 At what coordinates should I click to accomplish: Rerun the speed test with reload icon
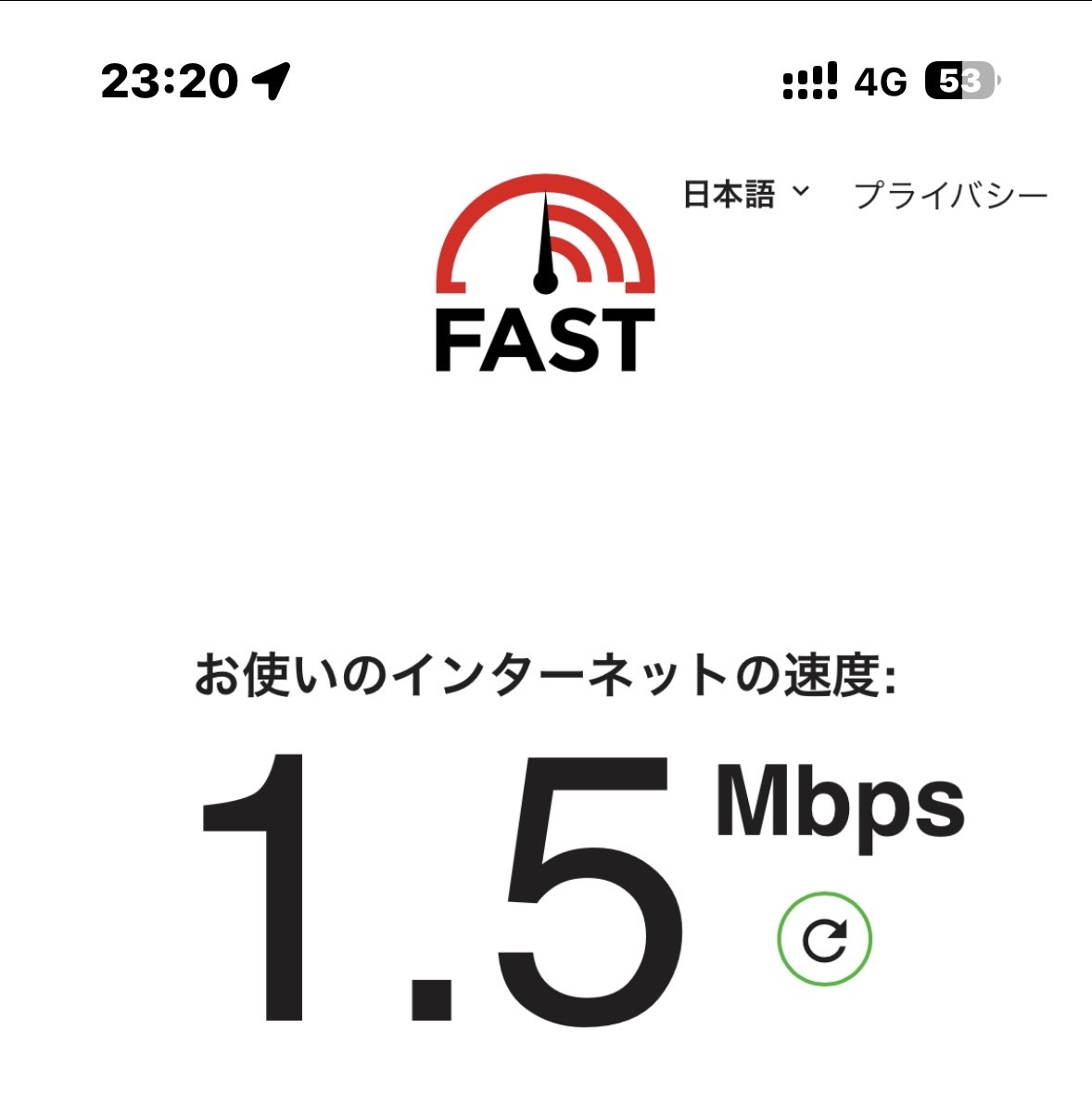click(824, 938)
